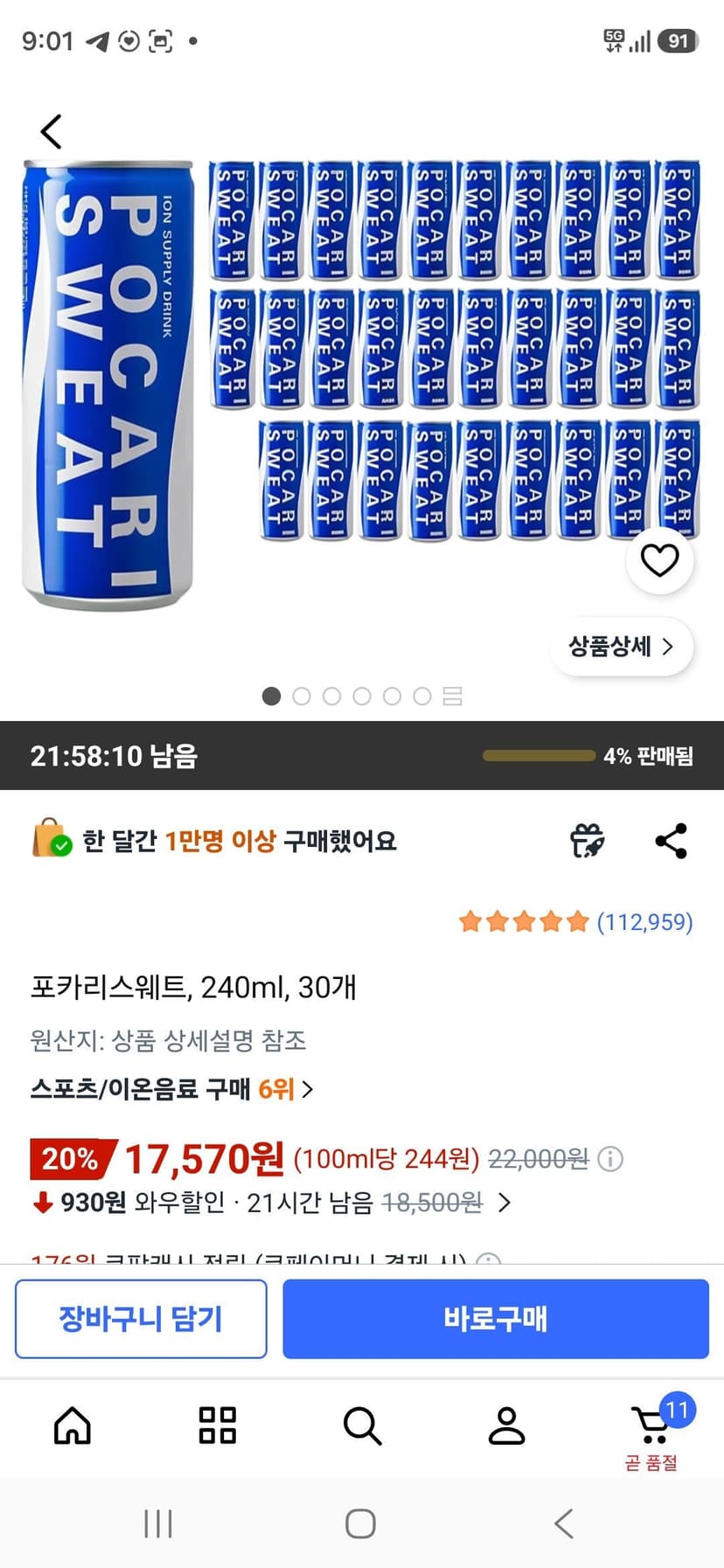Open 상품상세 product details
This screenshot has width=724, height=1568.
[622, 647]
